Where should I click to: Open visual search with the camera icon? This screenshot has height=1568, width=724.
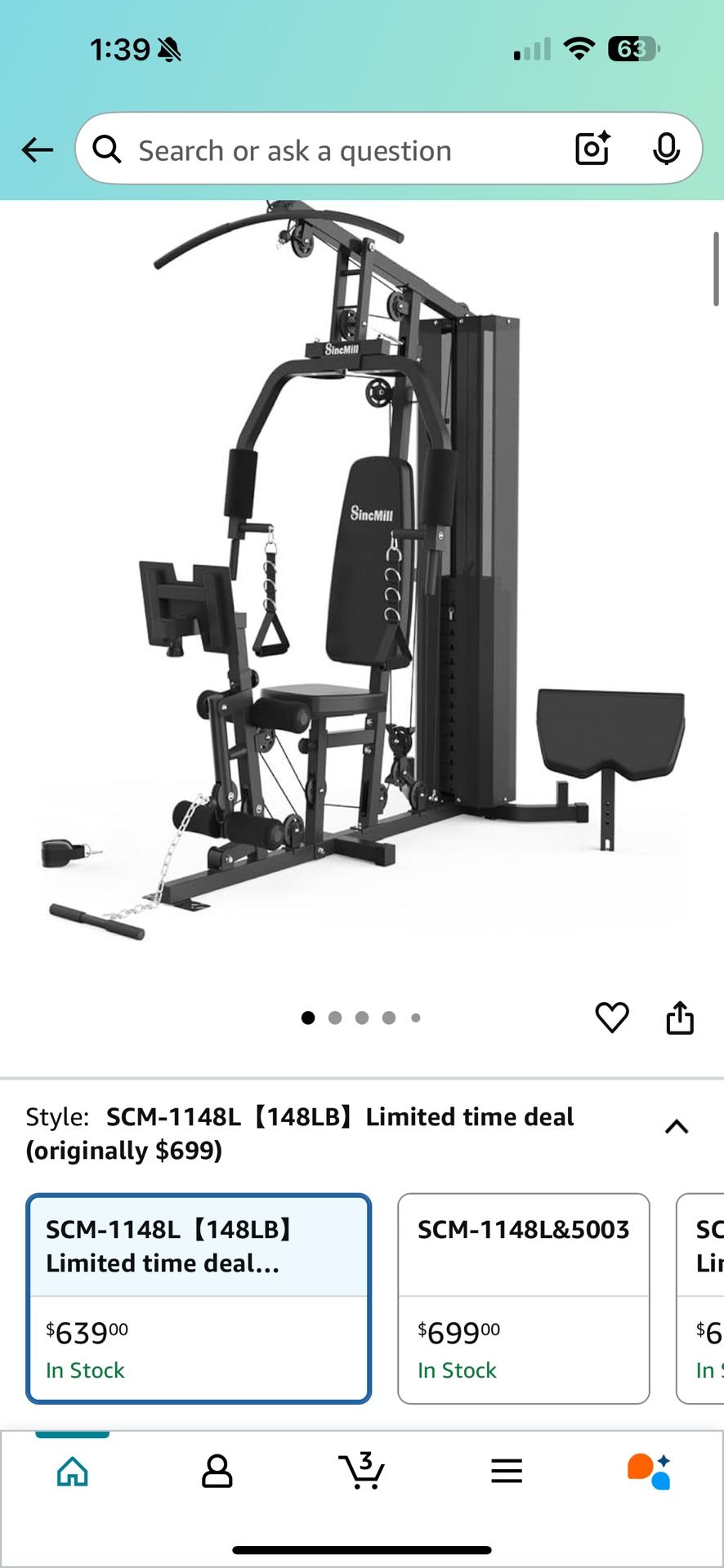click(592, 149)
